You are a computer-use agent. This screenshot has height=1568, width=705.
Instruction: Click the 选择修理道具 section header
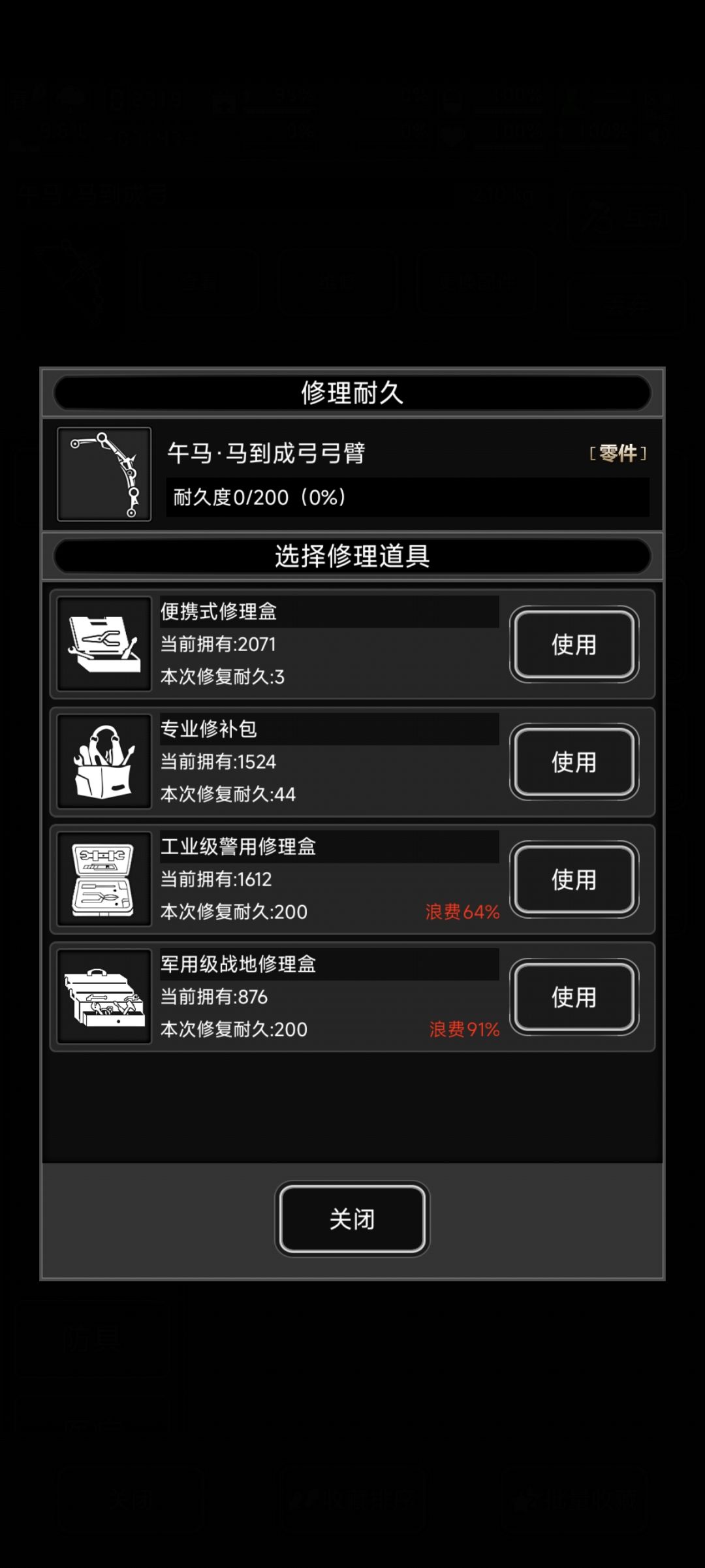[352, 554]
